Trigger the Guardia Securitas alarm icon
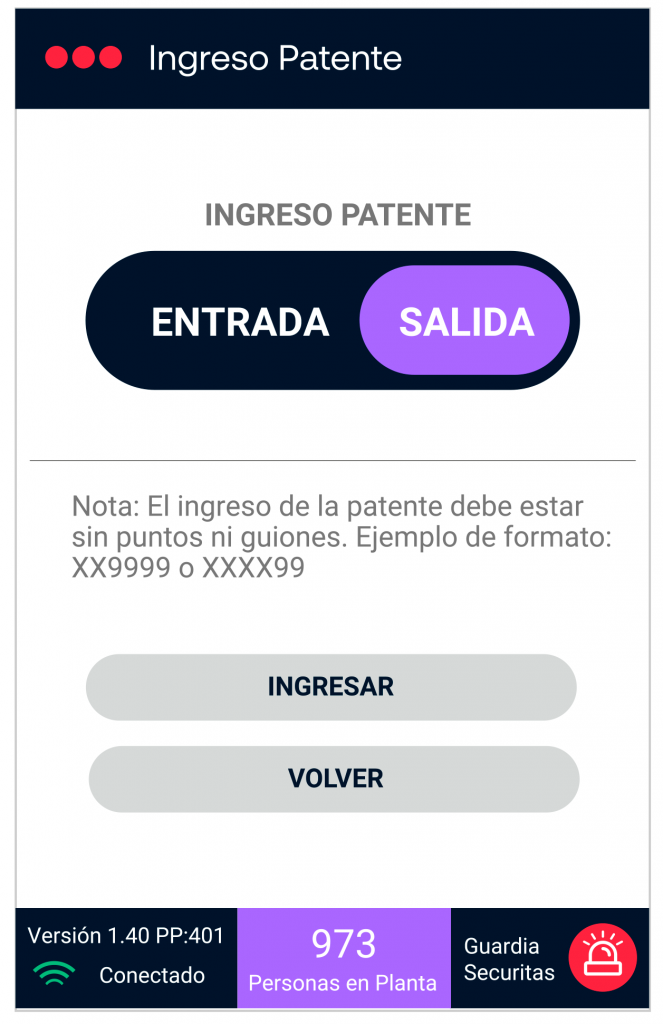This screenshot has width=663, height=1024. (x=602, y=957)
